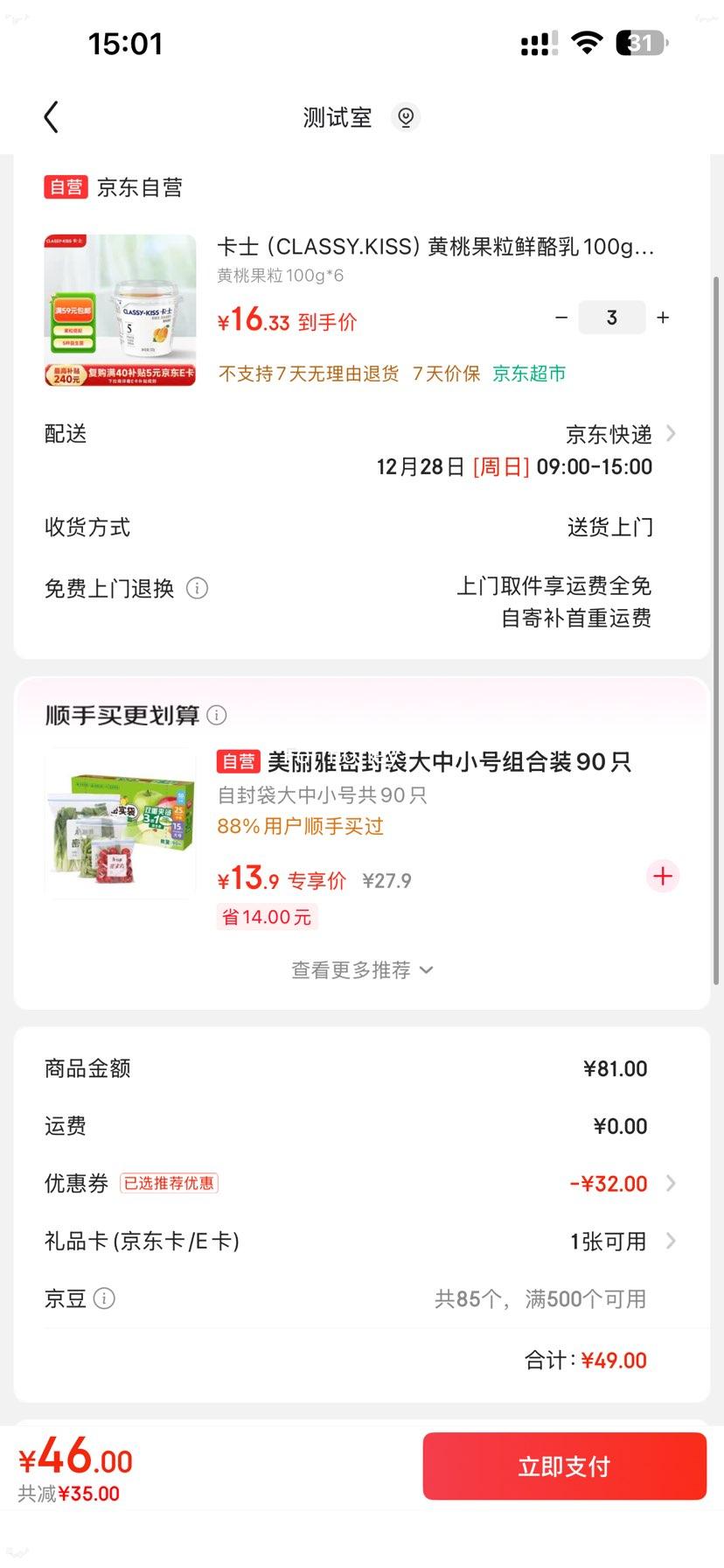This screenshot has width=724, height=1568.
Task: Open the 京东超市 link
Action: 528,373
